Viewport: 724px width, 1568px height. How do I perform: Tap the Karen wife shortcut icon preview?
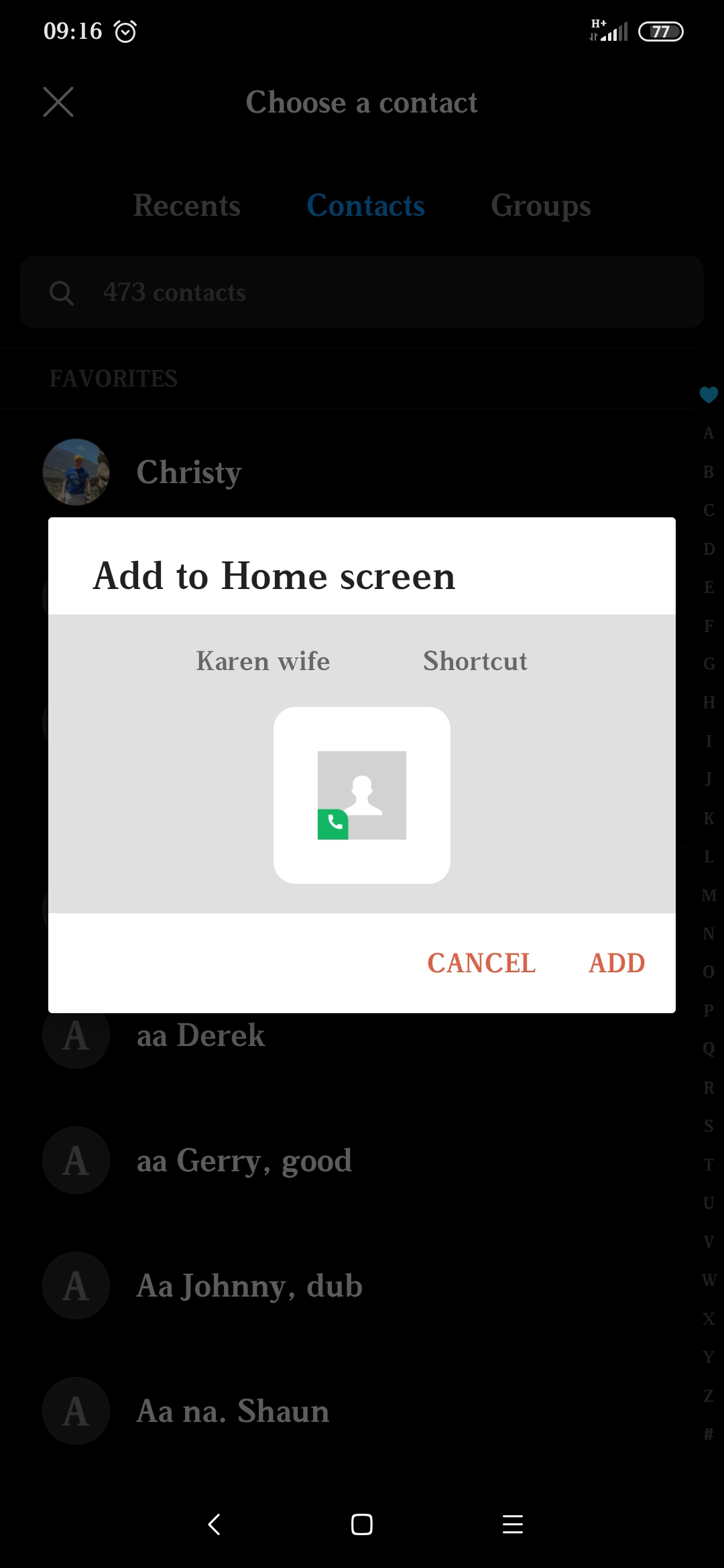click(x=362, y=795)
